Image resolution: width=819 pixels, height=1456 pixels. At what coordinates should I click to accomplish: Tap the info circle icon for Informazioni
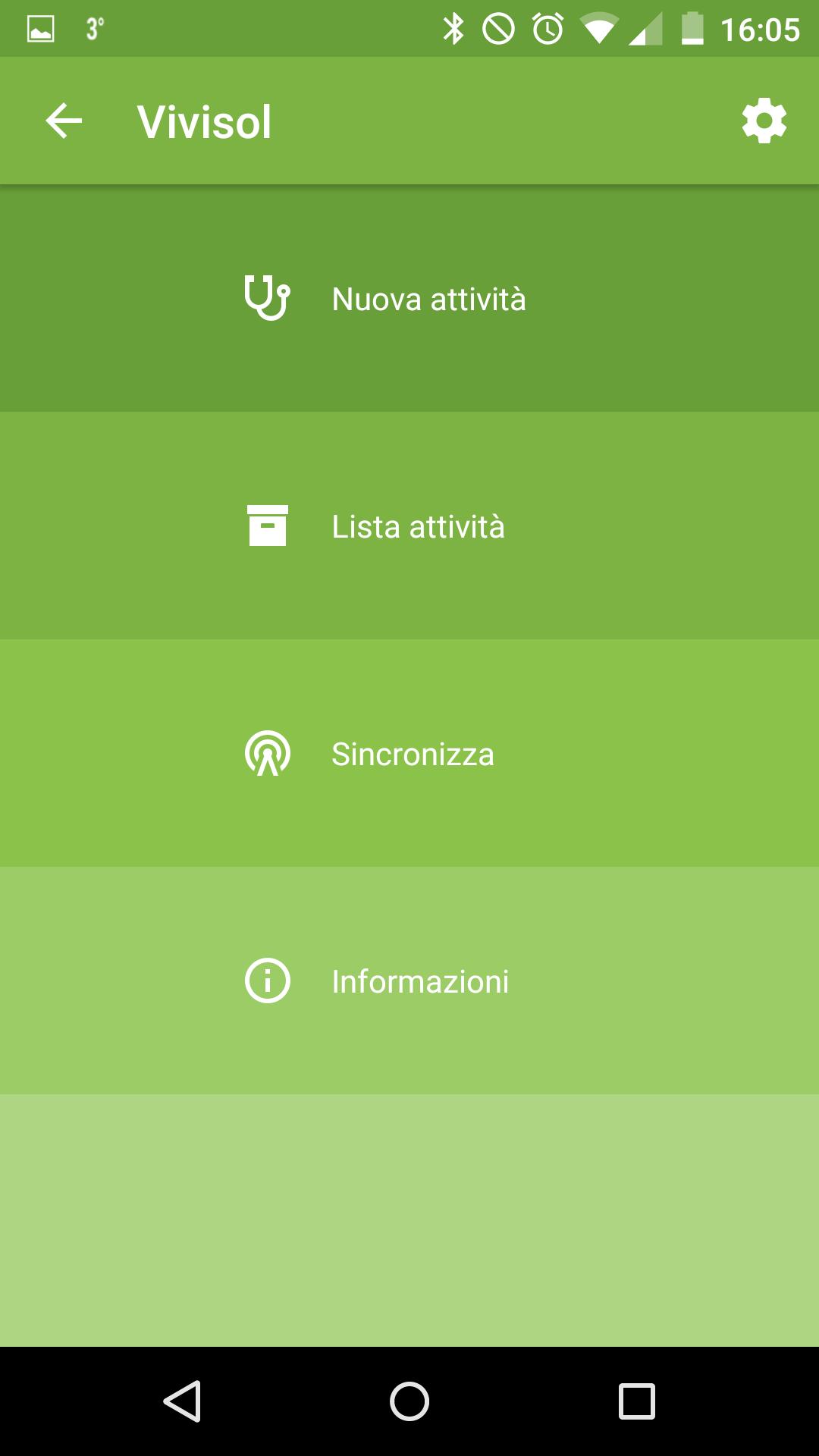pyautogui.click(x=266, y=981)
